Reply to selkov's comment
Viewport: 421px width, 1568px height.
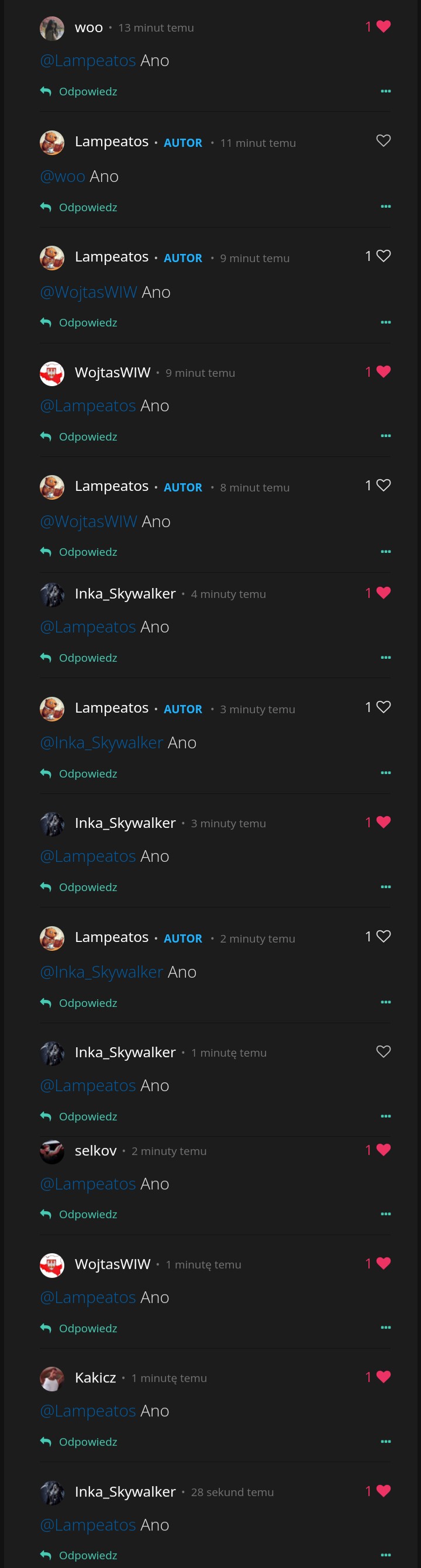tap(79, 1215)
